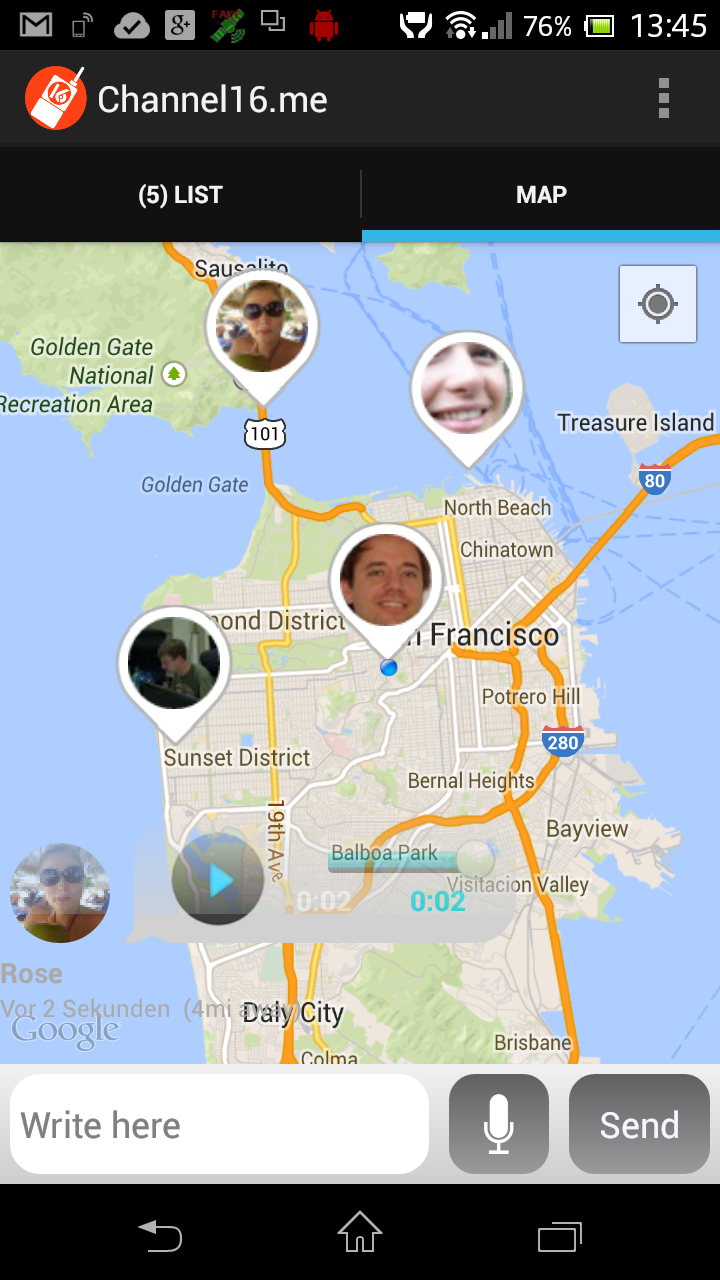Play Rose's voice message
The image size is (720, 1280).
(x=218, y=879)
